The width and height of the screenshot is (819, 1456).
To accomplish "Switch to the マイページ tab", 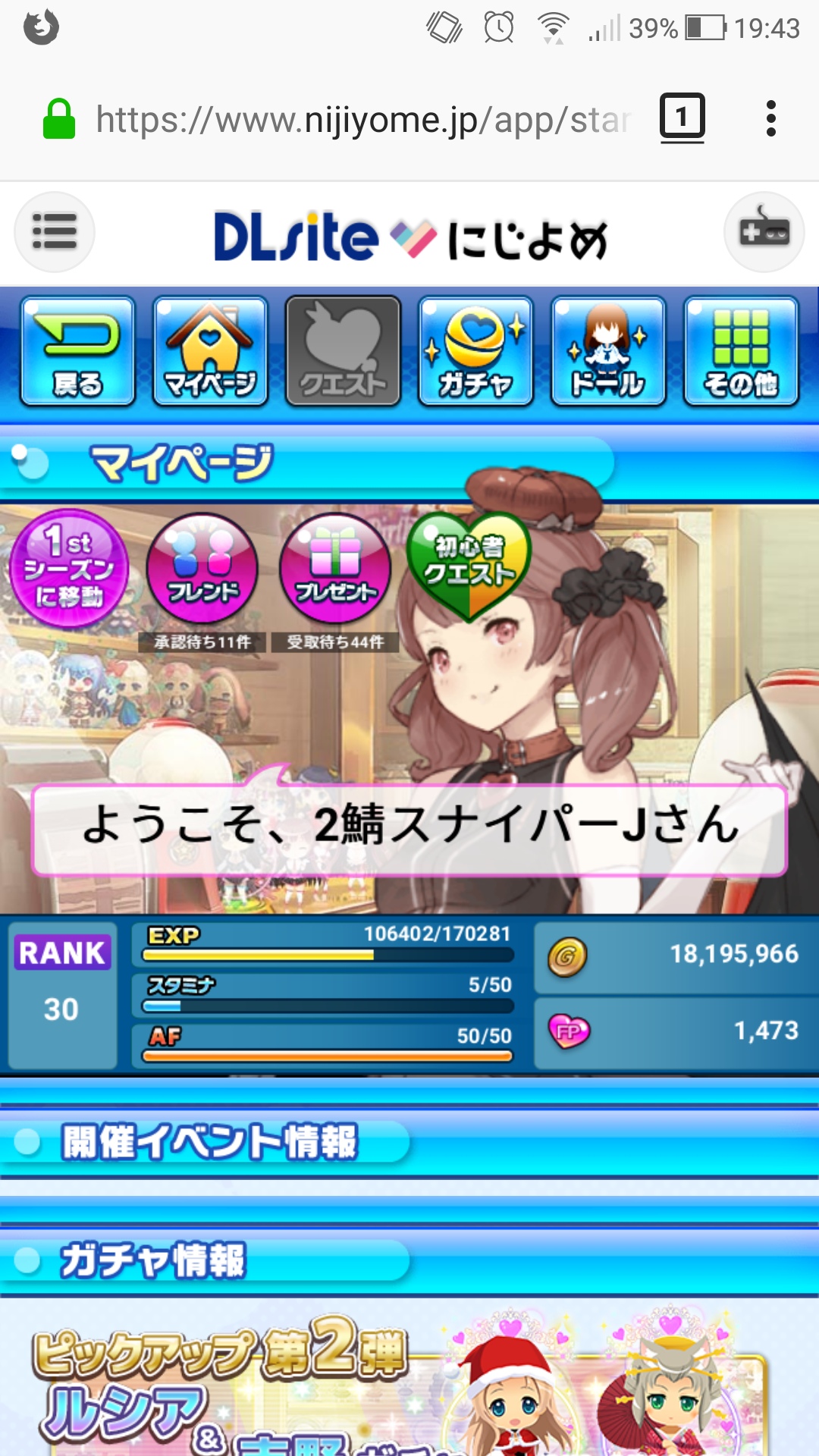I will coord(210,351).
